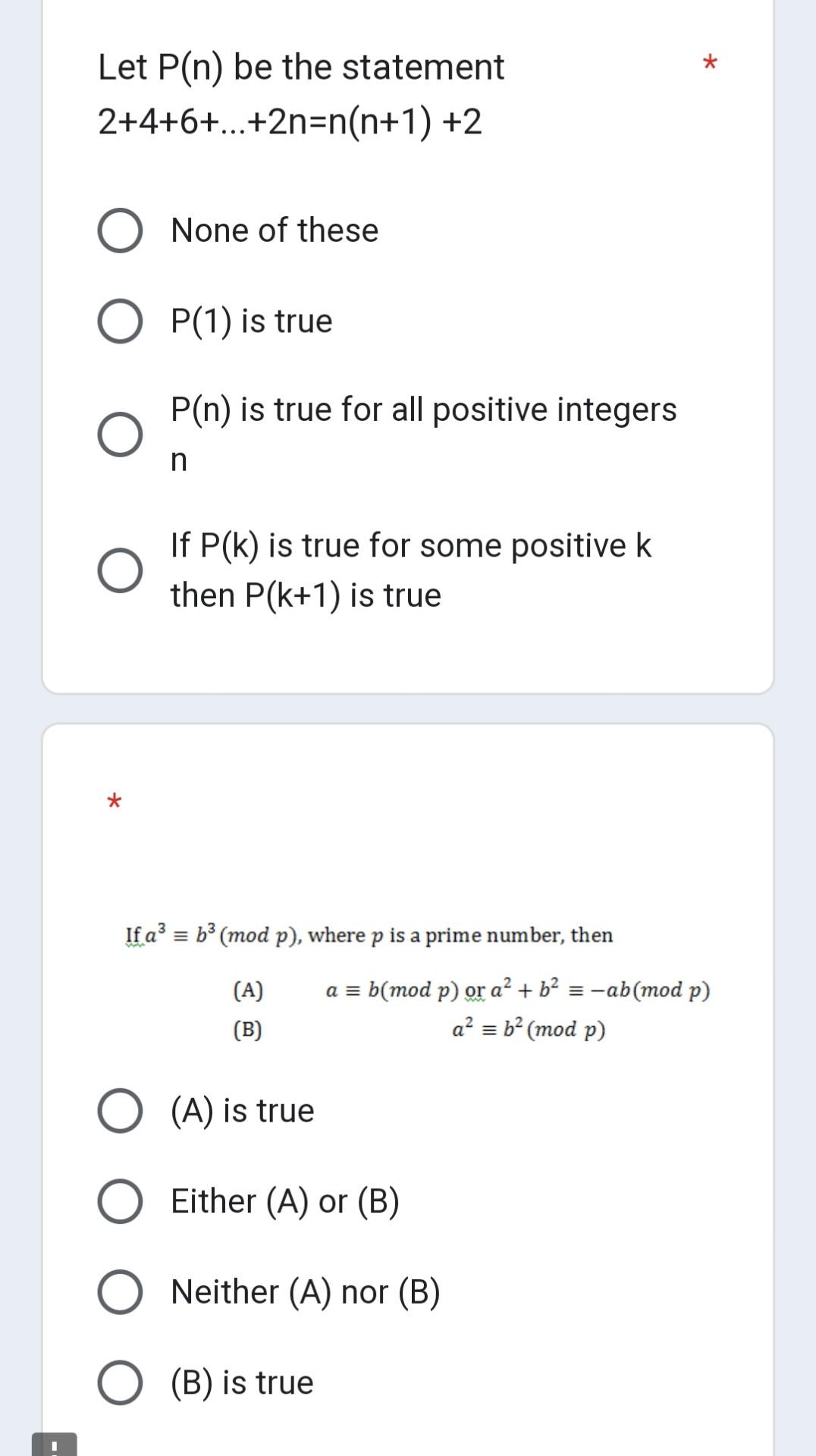Click the label text "None of these"

(274, 230)
